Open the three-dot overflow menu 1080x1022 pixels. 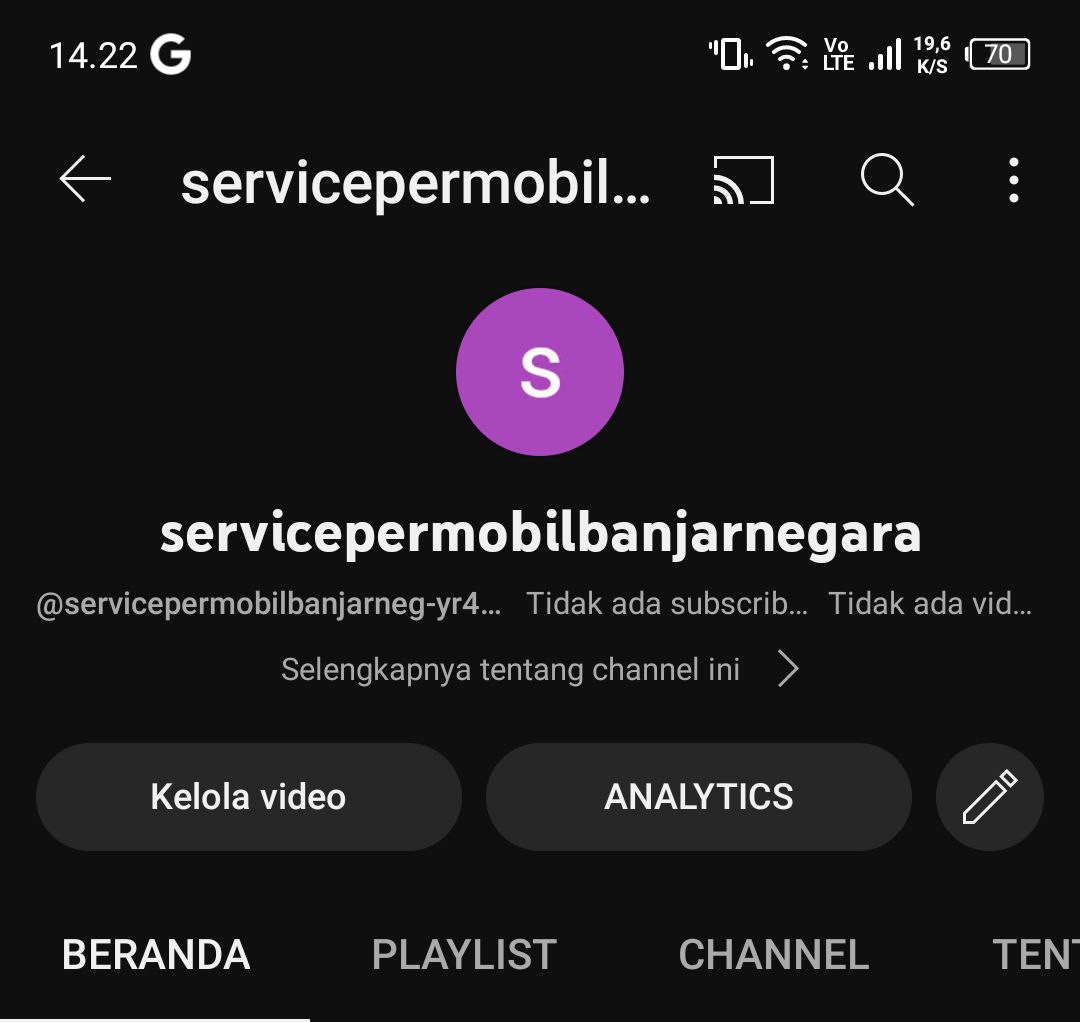coord(1013,181)
